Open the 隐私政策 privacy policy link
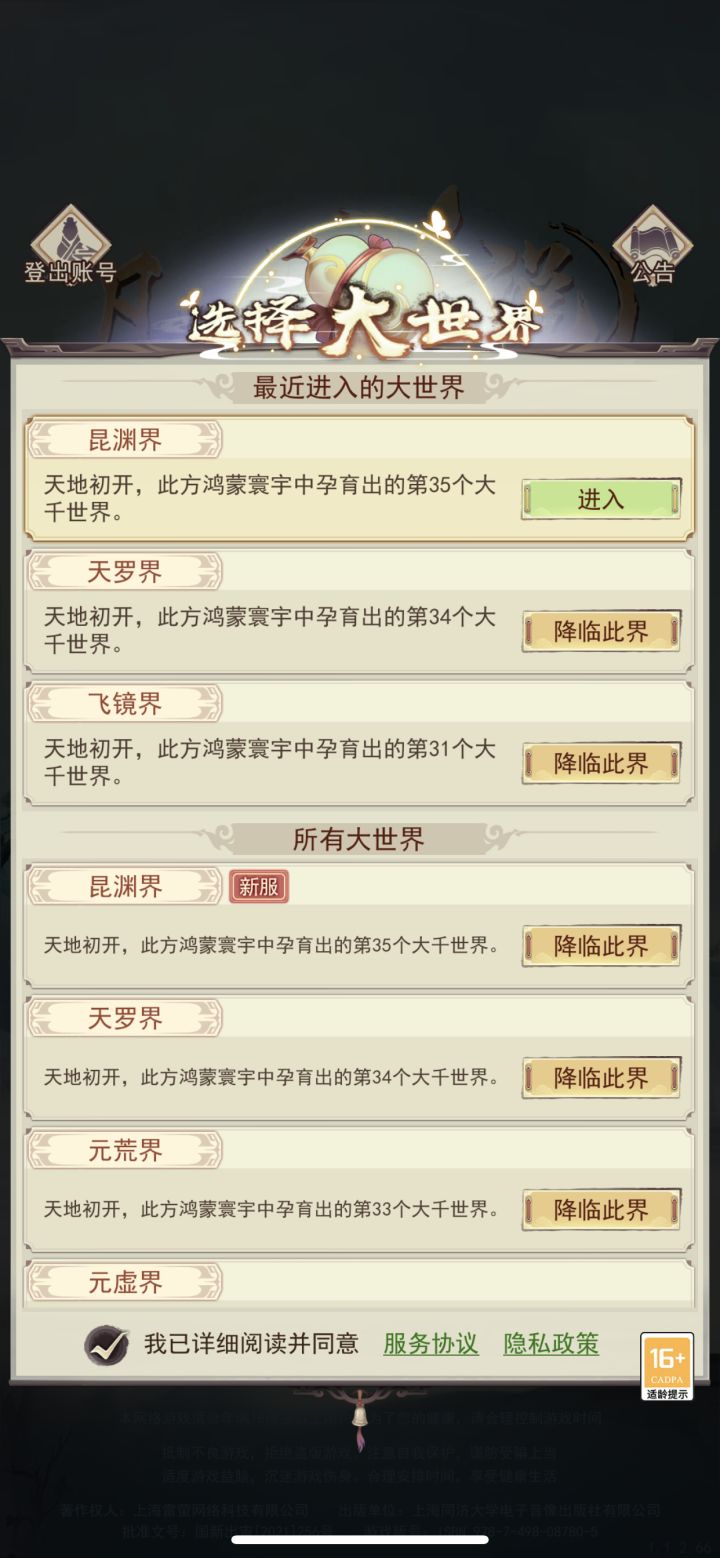The width and height of the screenshot is (720, 1558). click(x=551, y=1344)
